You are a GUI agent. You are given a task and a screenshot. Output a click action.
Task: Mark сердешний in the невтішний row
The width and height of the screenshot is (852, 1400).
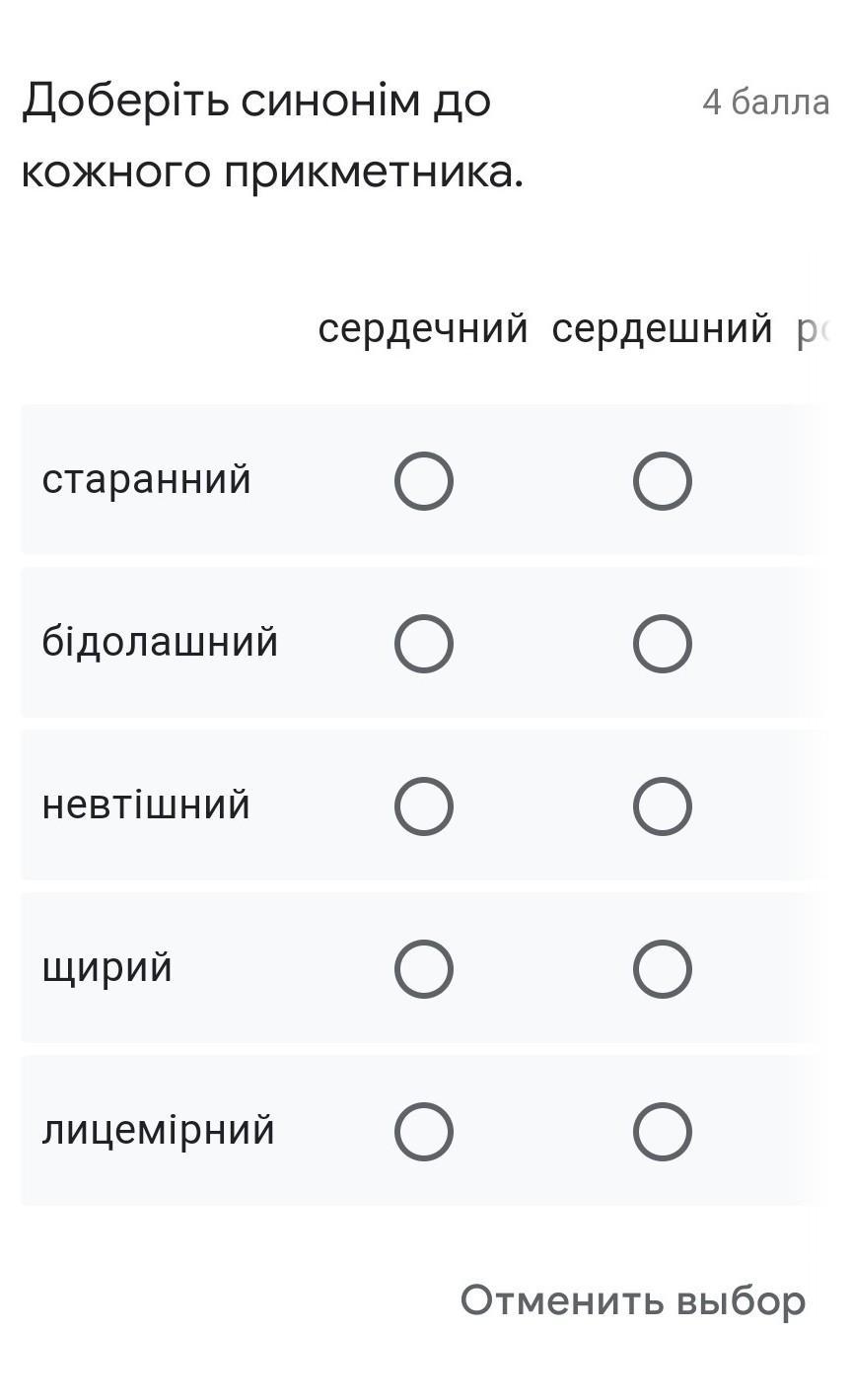tap(663, 806)
